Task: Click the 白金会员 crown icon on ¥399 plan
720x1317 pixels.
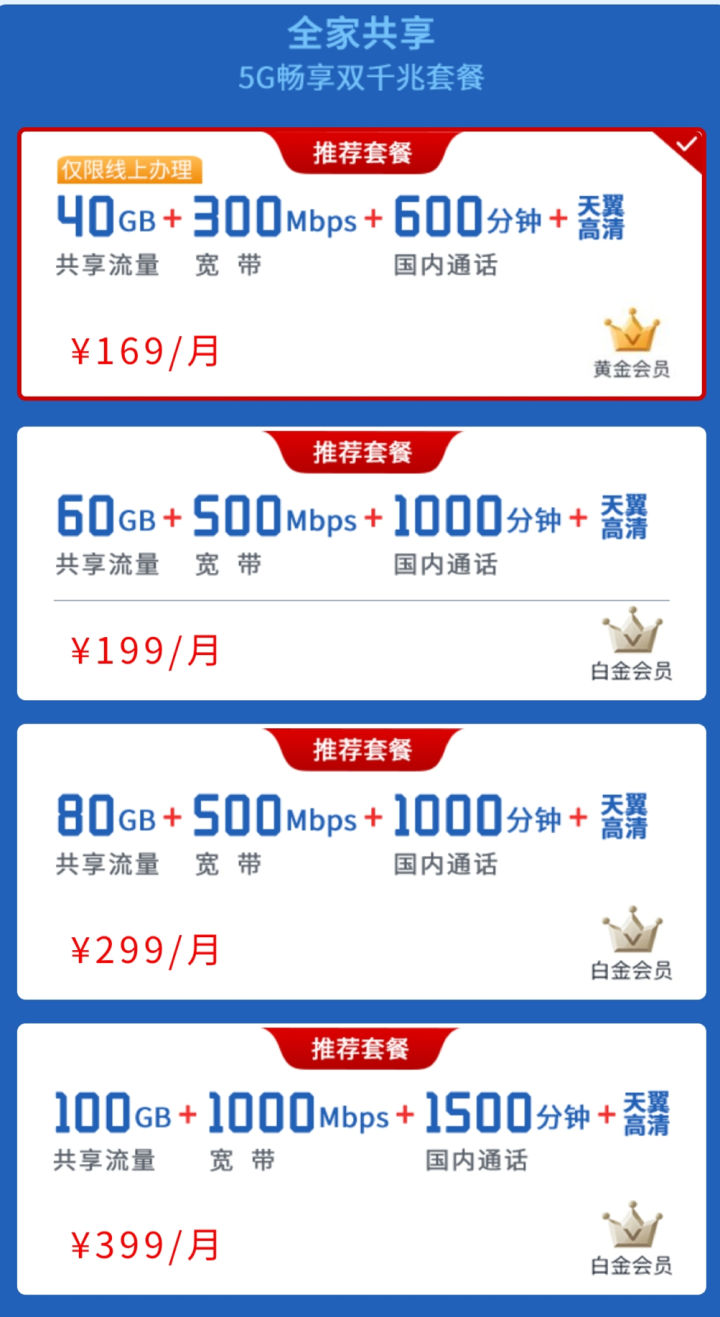Action: [633, 1226]
